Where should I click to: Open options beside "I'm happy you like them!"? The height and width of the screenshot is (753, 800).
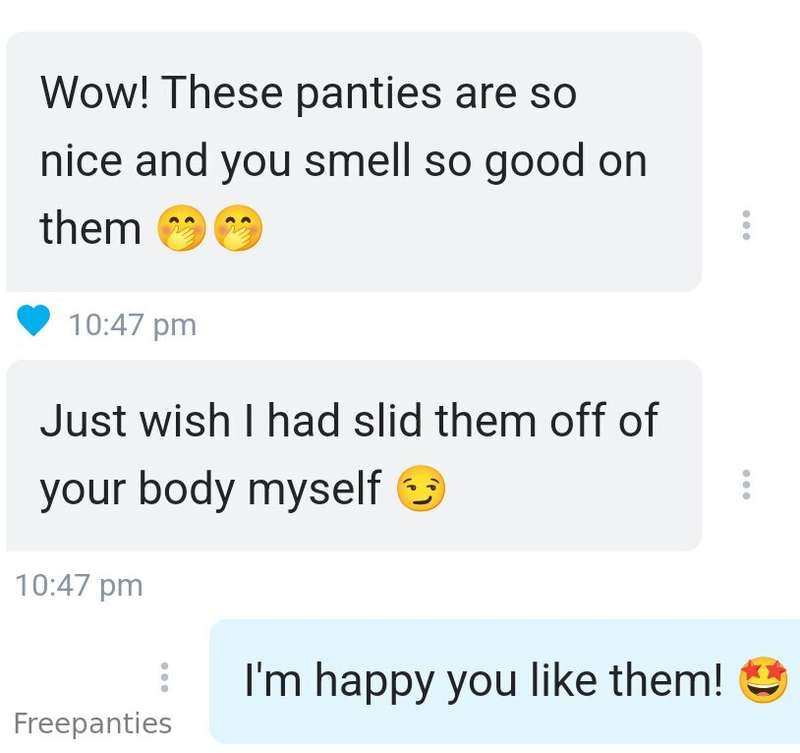point(165,677)
